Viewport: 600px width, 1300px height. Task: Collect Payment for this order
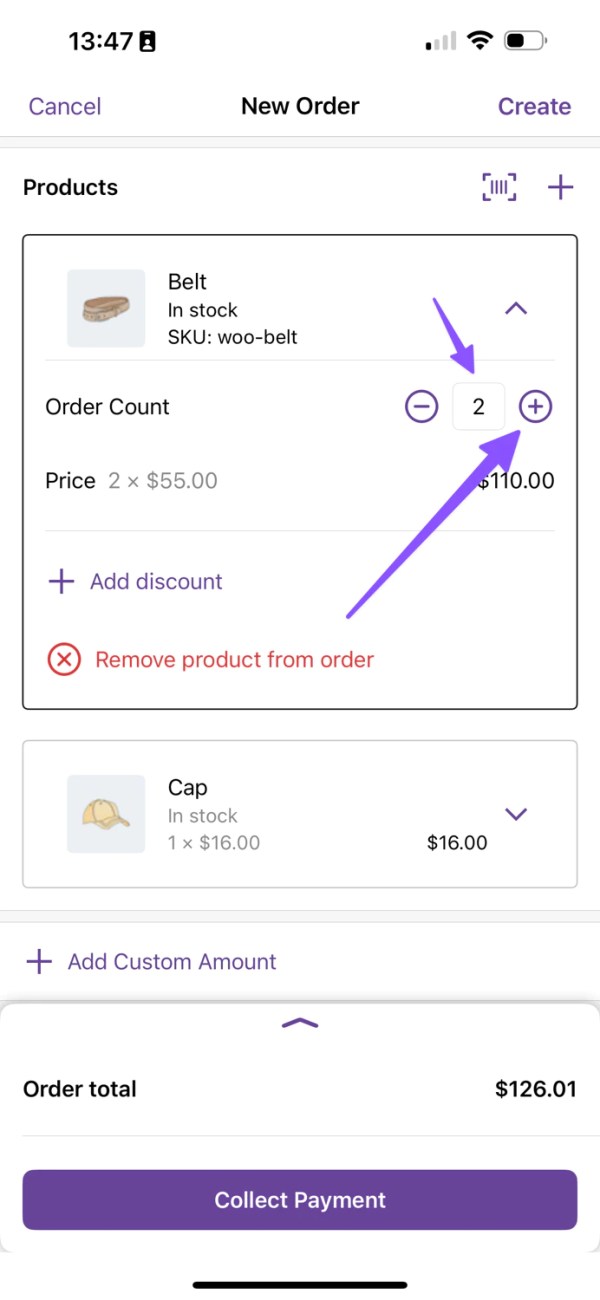300,1200
